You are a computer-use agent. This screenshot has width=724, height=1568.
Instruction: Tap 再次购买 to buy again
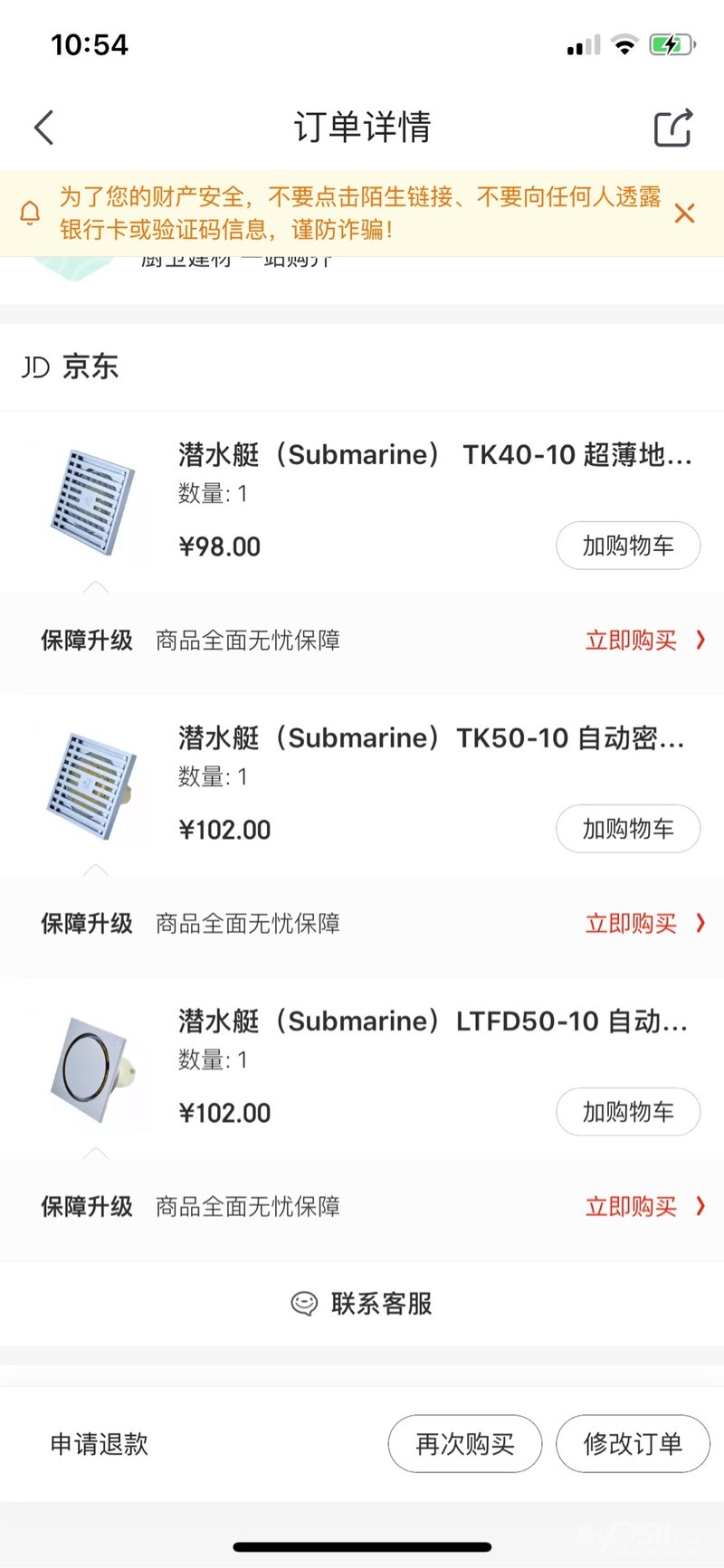(464, 1444)
